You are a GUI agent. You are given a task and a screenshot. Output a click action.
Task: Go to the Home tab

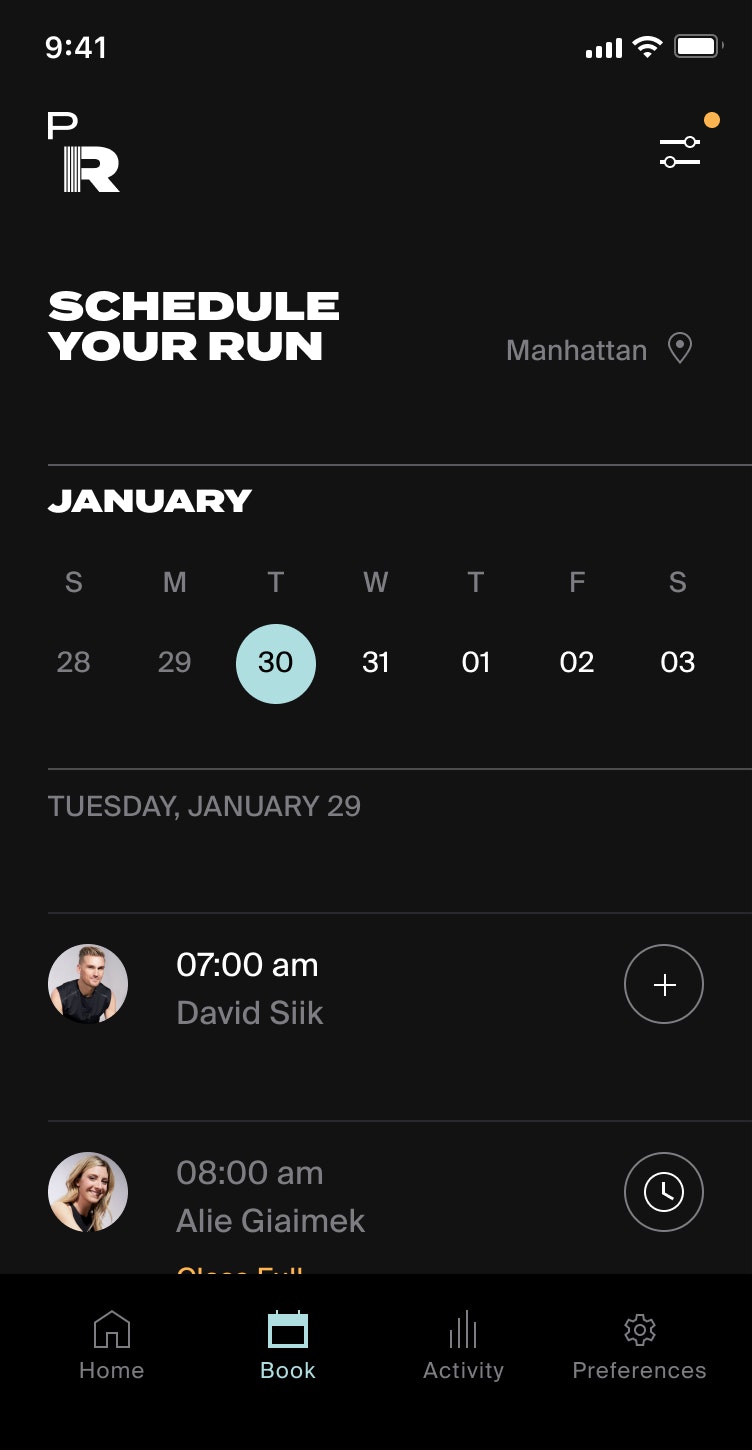(112, 1346)
